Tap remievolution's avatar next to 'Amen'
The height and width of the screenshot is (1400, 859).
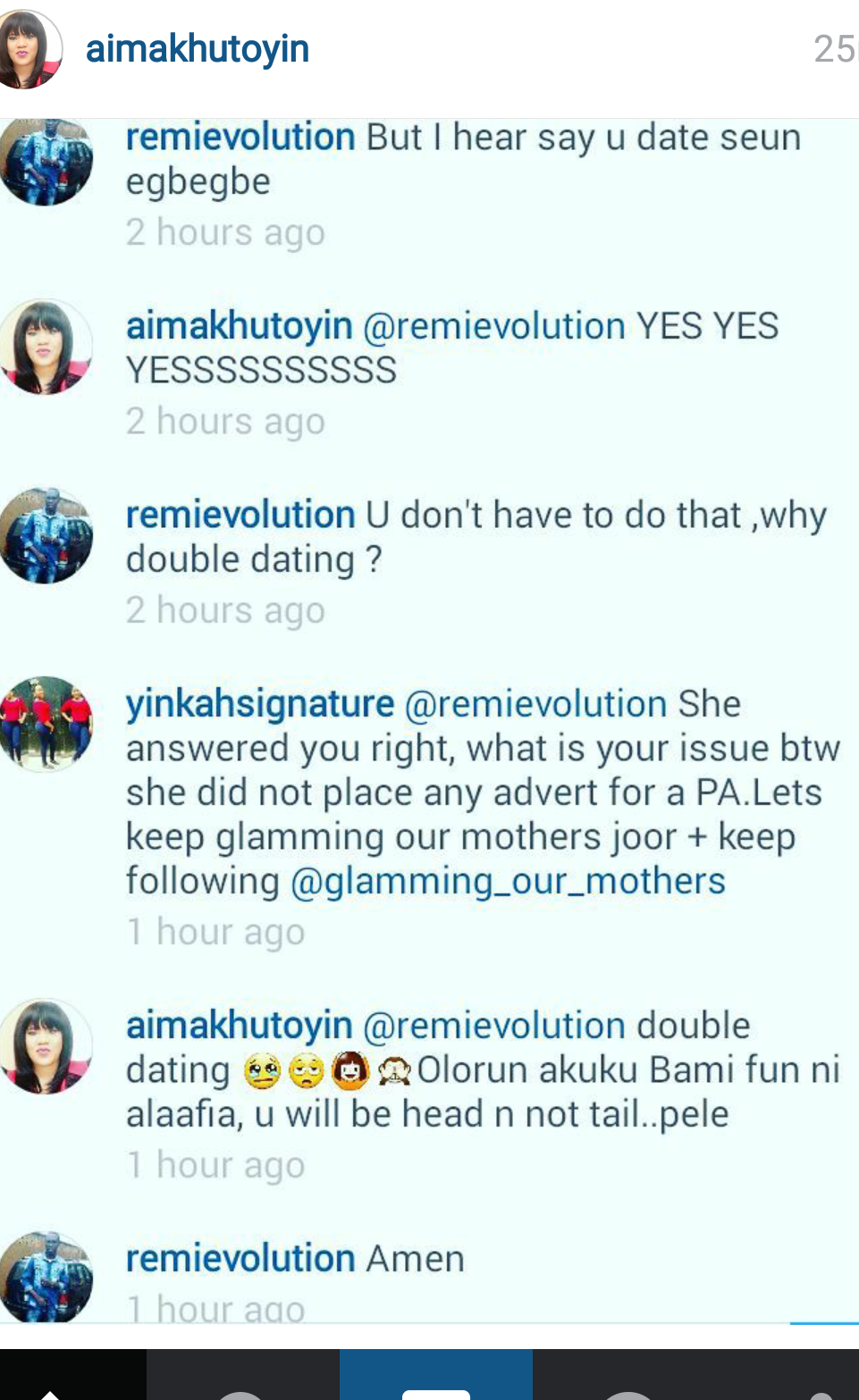click(x=46, y=1278)
